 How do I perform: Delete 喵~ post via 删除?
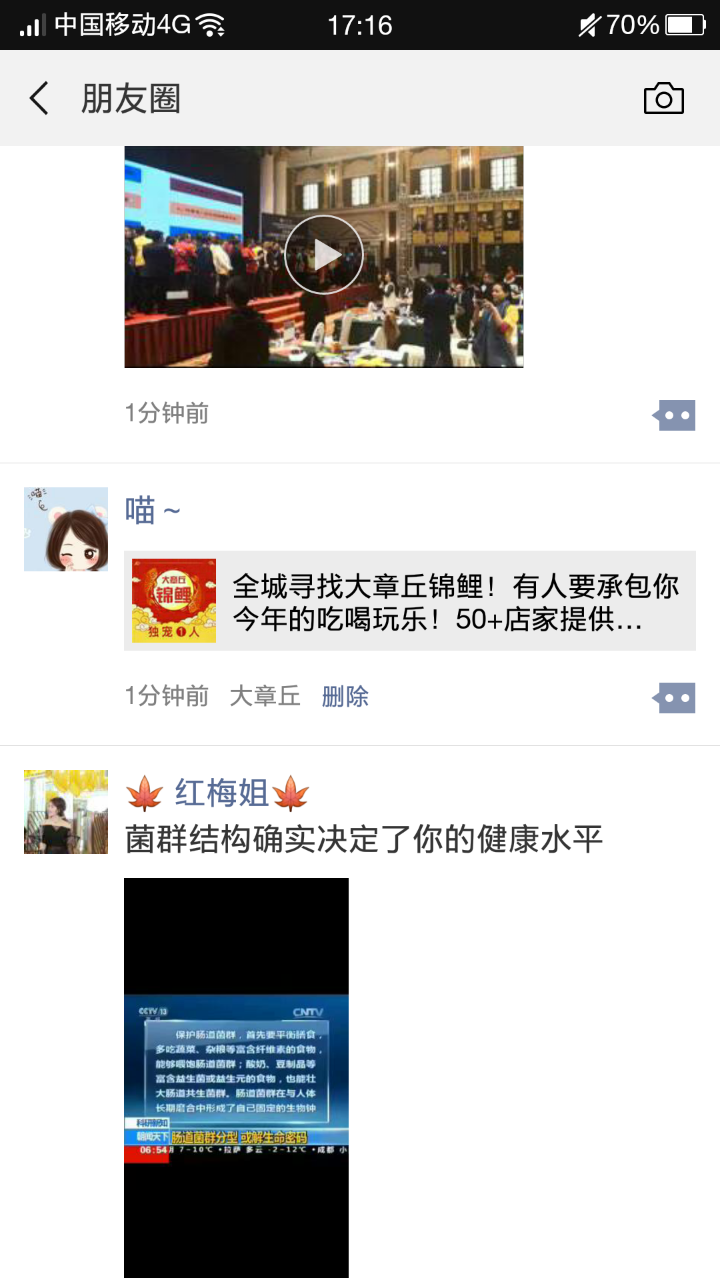[345, 696]
